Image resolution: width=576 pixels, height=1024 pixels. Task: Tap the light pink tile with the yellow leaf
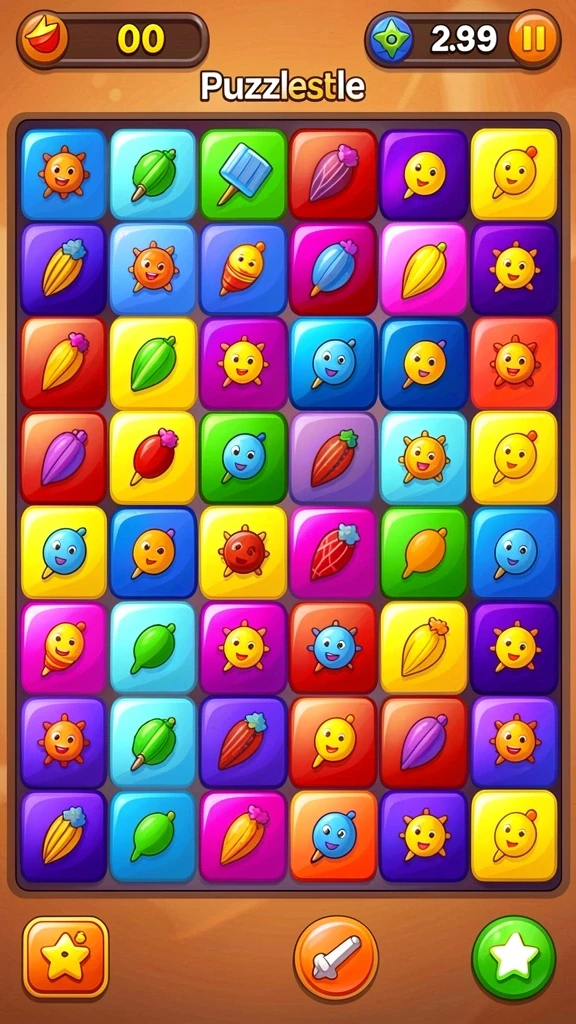pyautogui.click(x=424, y=268)
